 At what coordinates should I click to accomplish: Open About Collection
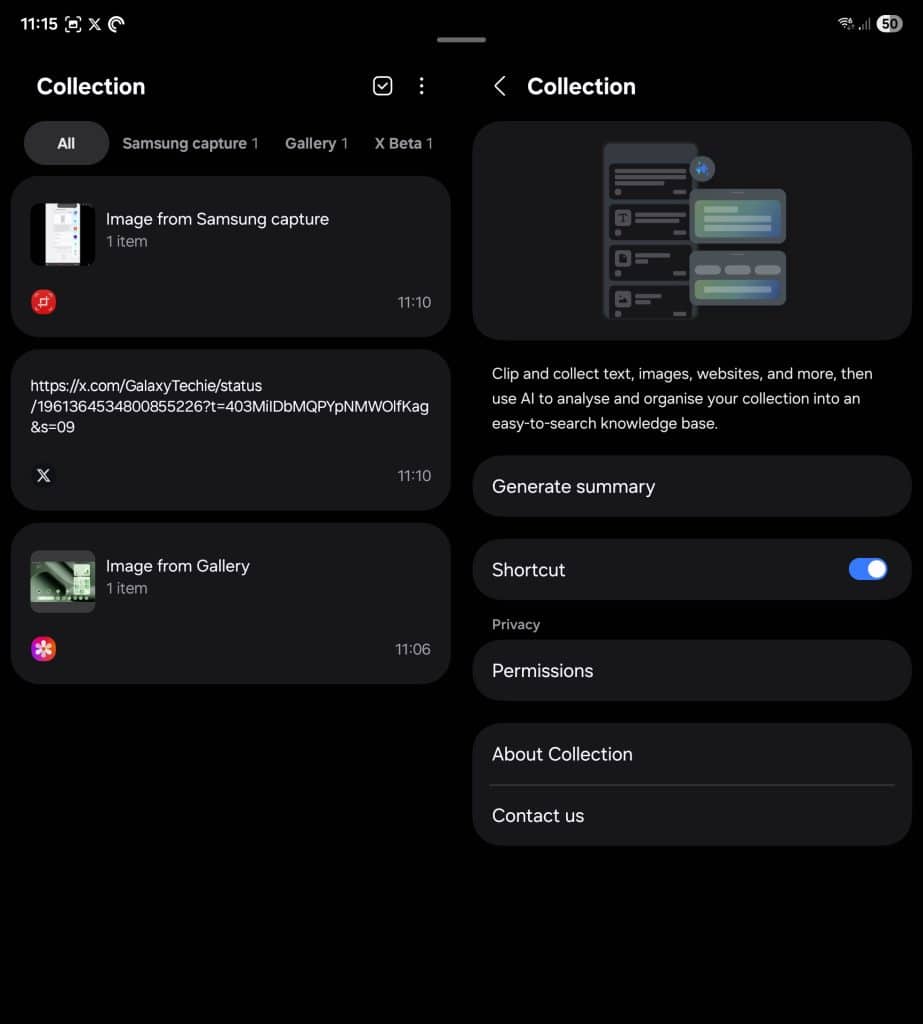point(691,754)
